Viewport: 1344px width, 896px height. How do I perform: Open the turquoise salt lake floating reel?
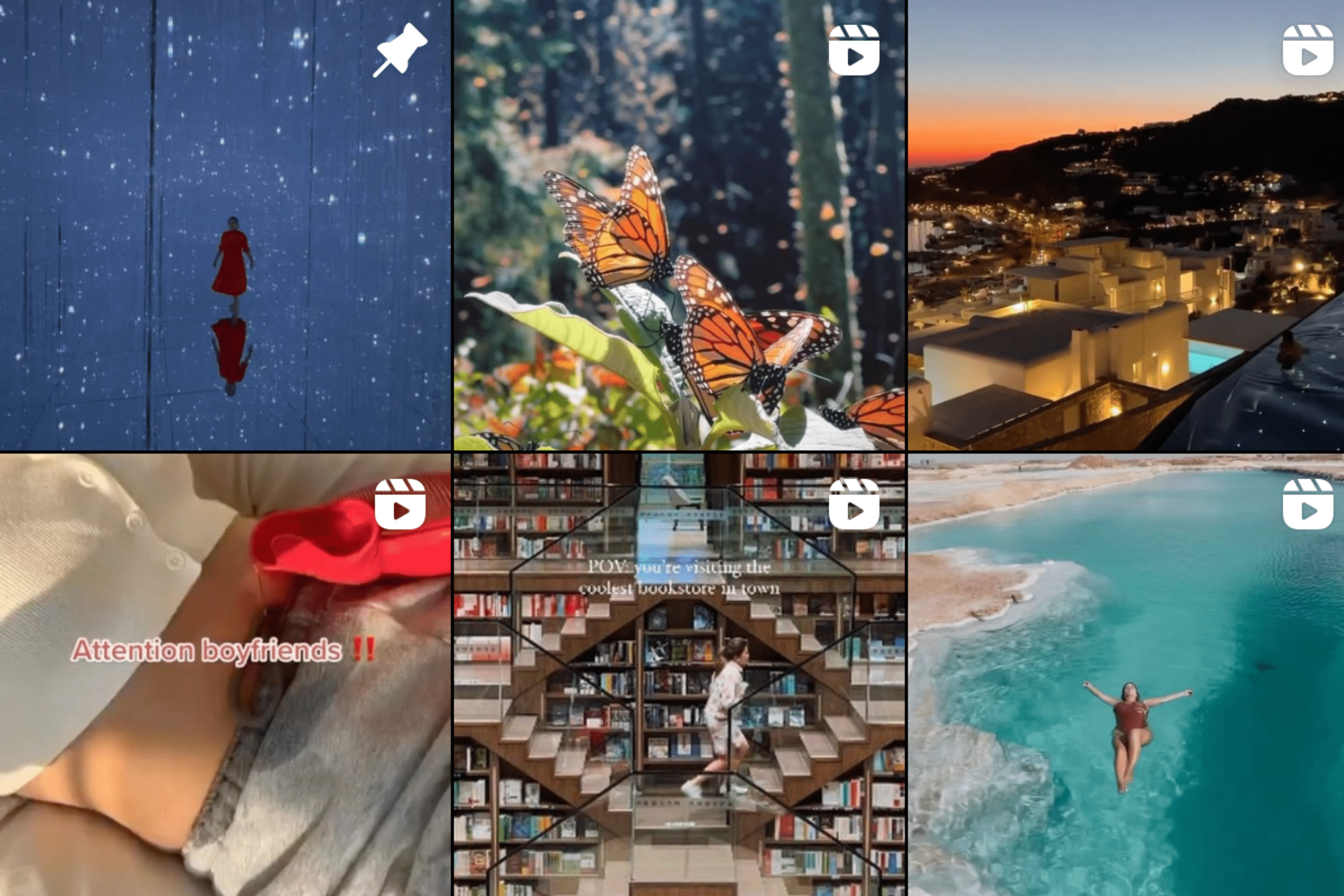(x=1126, y=674)
